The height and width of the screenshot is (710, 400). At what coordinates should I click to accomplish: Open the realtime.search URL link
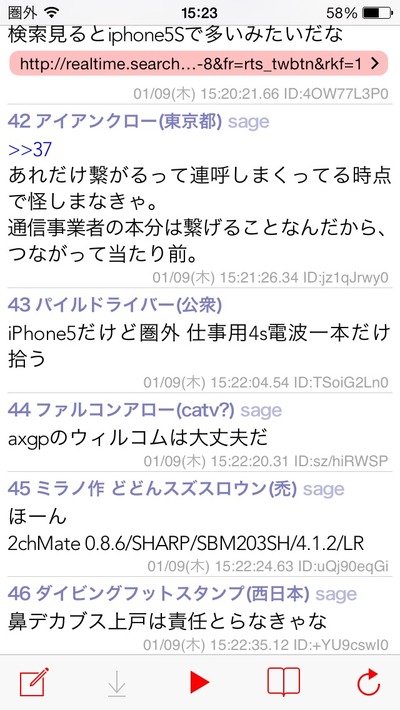click(198, 63)
